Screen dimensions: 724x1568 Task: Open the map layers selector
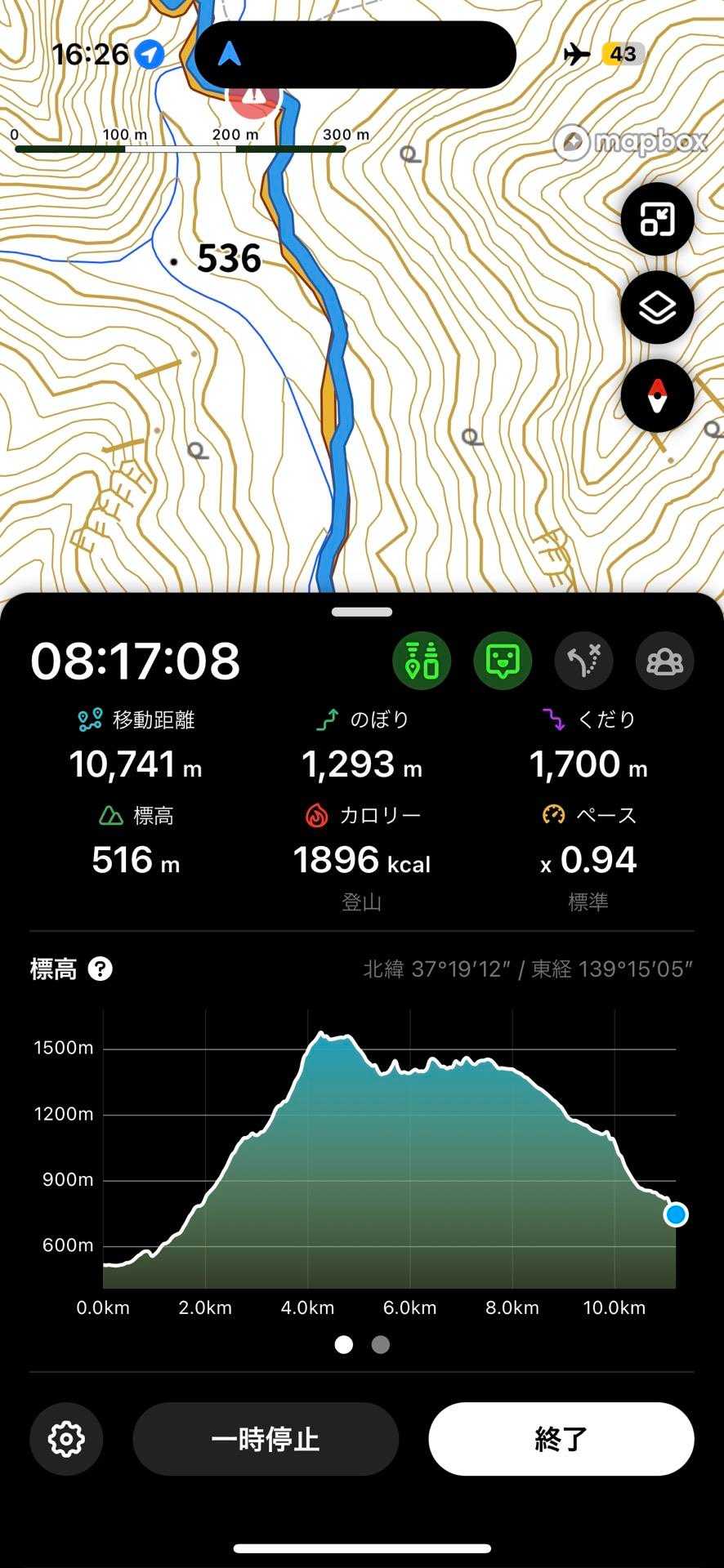[x=657, y=308]
